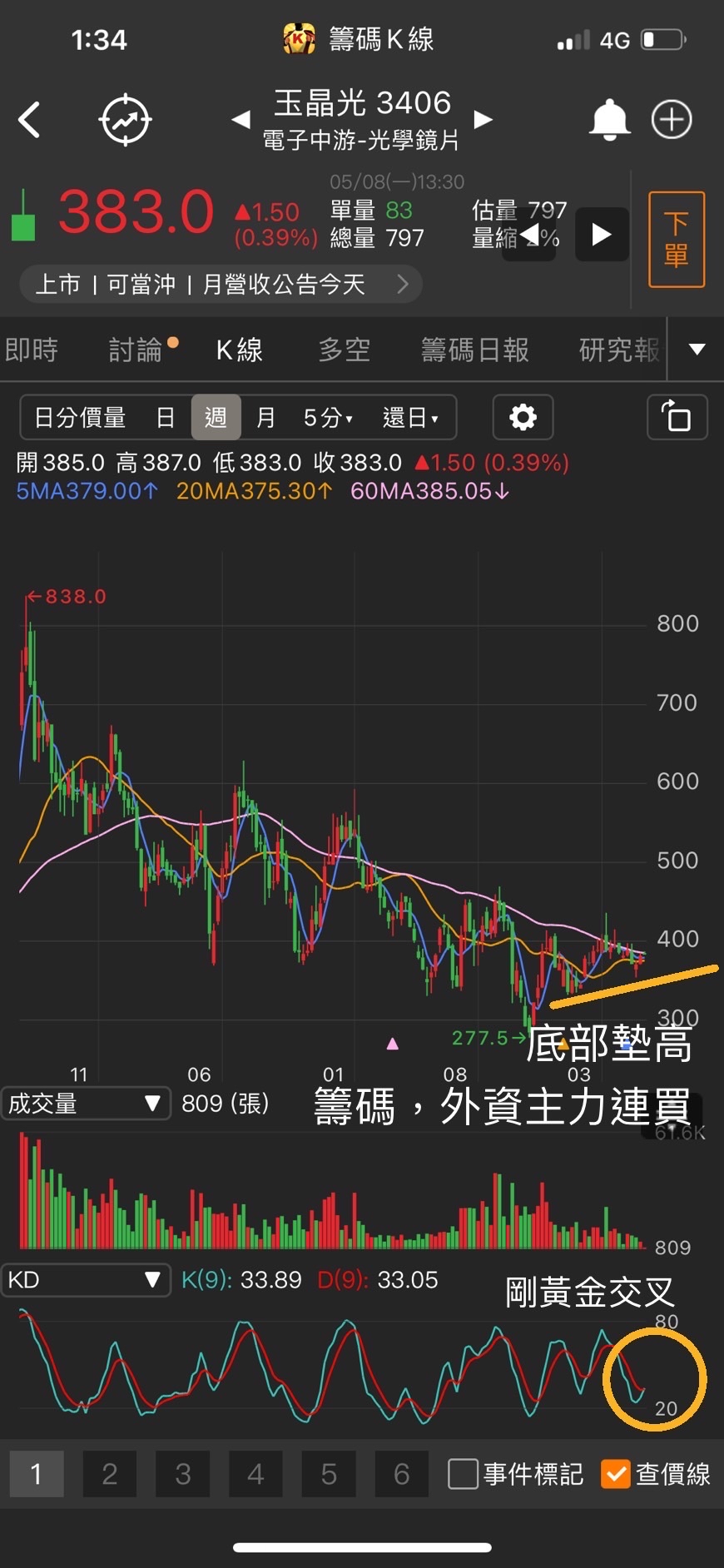Select the 日 daily chart period
The image size is (724, 1568).
pyautogui.click(x=165, y=417)
